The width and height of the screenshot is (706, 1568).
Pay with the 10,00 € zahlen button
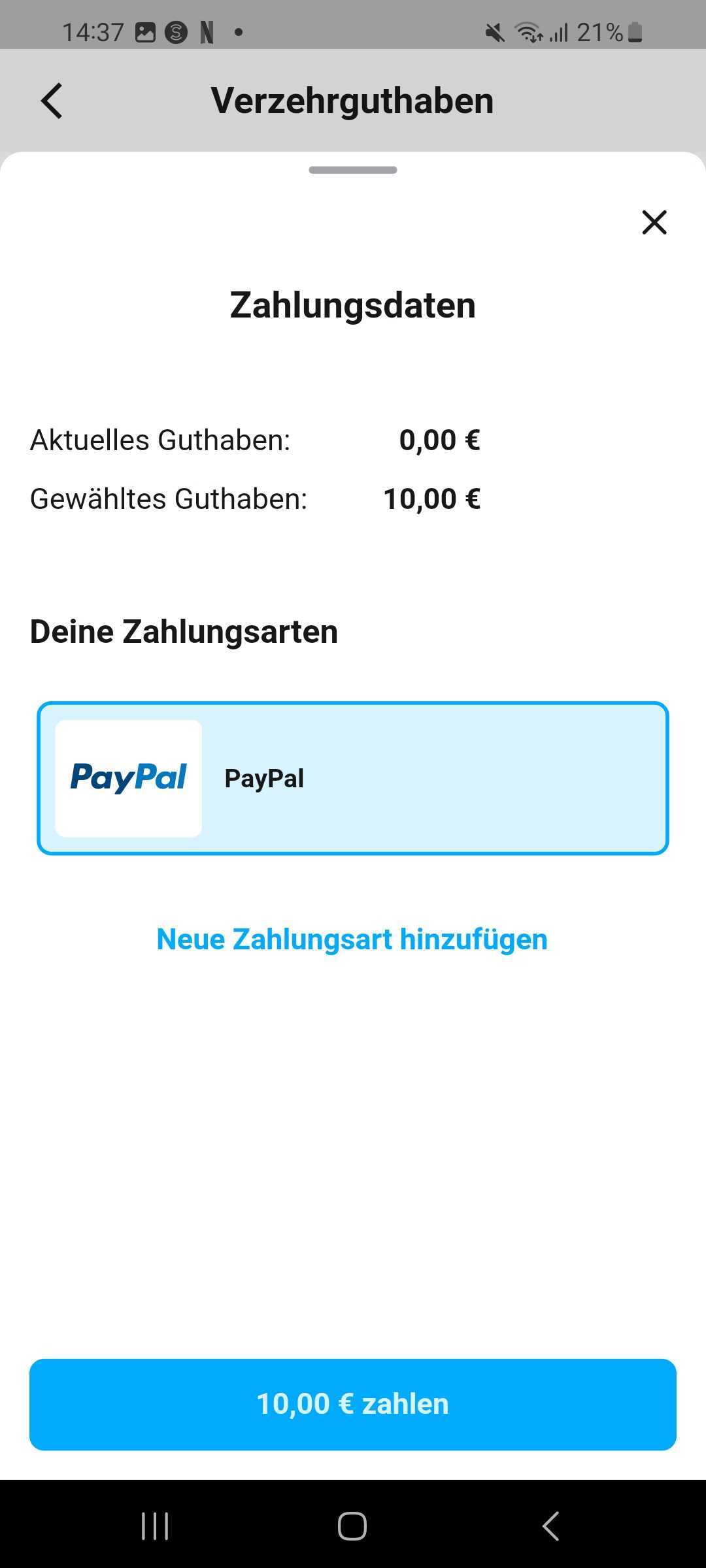click(353, 1403)
